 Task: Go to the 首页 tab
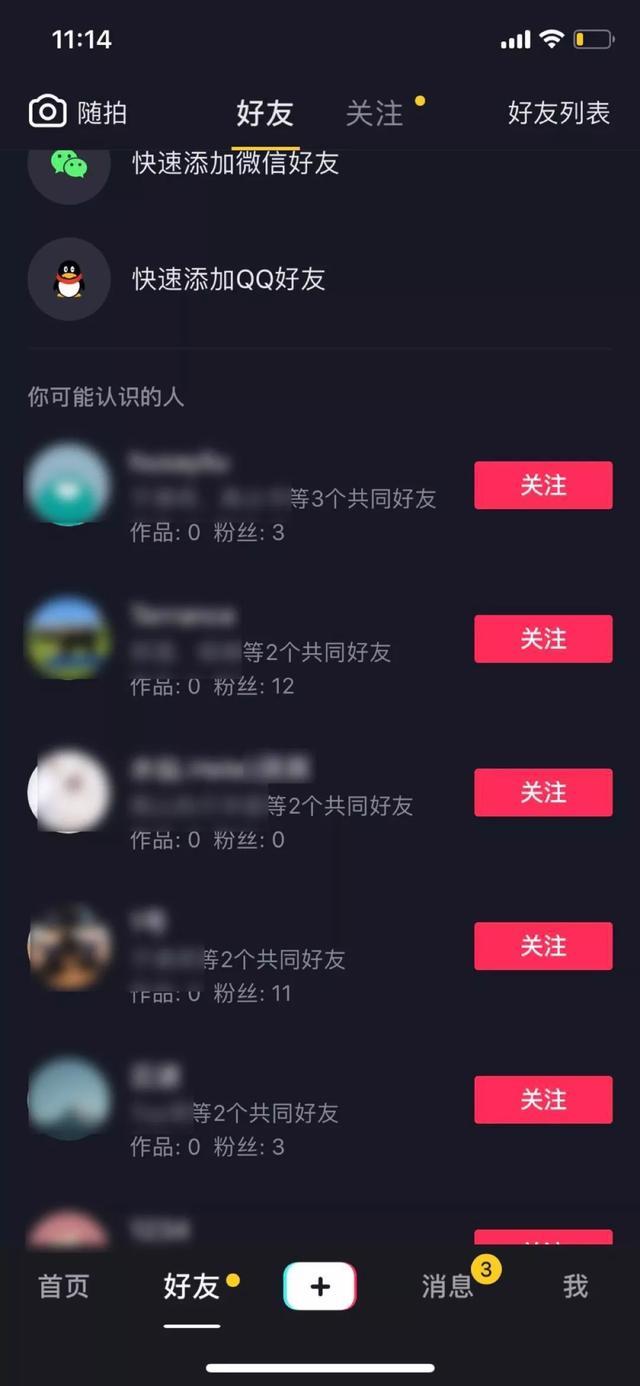pos(64,1286)
